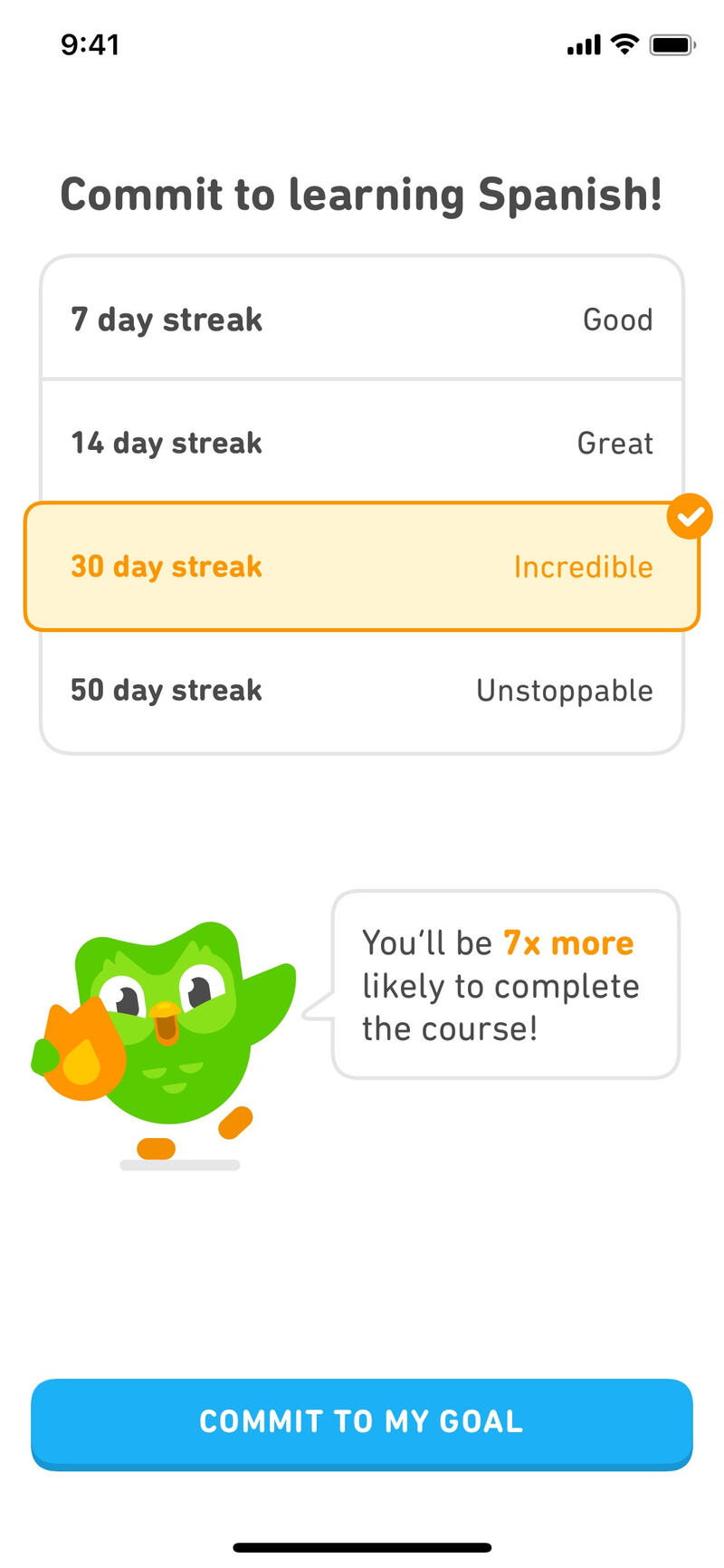Click the Wi-Fi icon in the status bar
Image resolution: width=724 pixels, height=1568 pixels.
pos(622,43)
